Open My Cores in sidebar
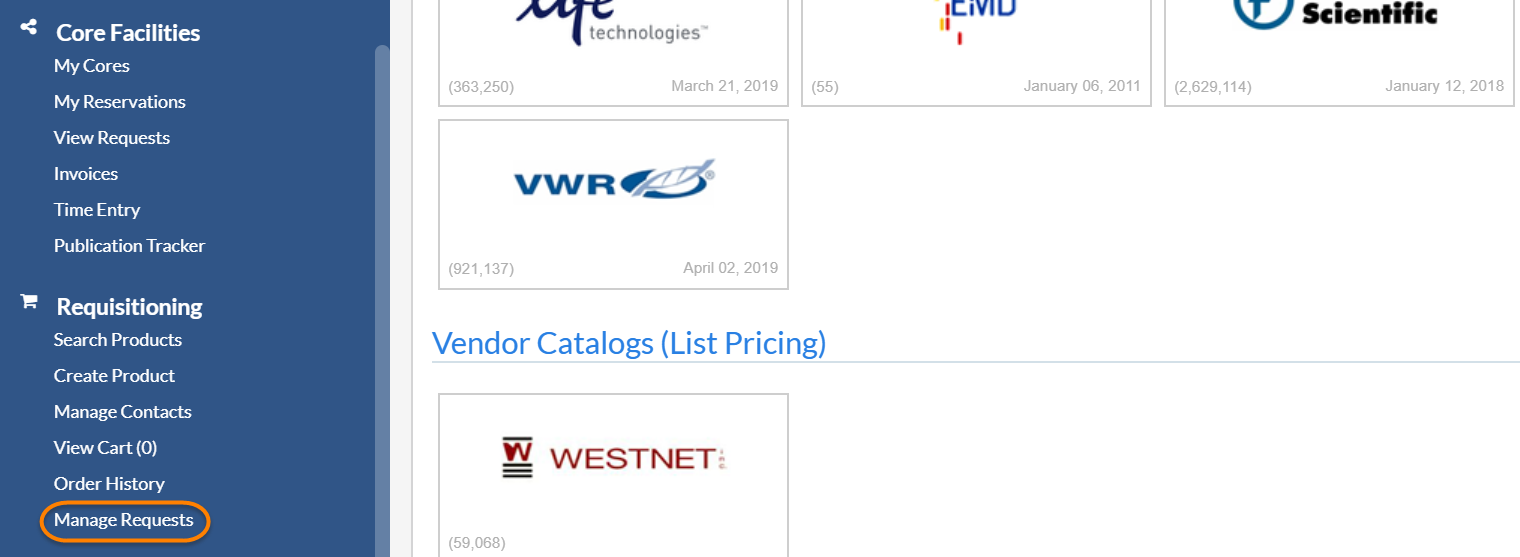Screen dimensions: 1520x557 92,66
